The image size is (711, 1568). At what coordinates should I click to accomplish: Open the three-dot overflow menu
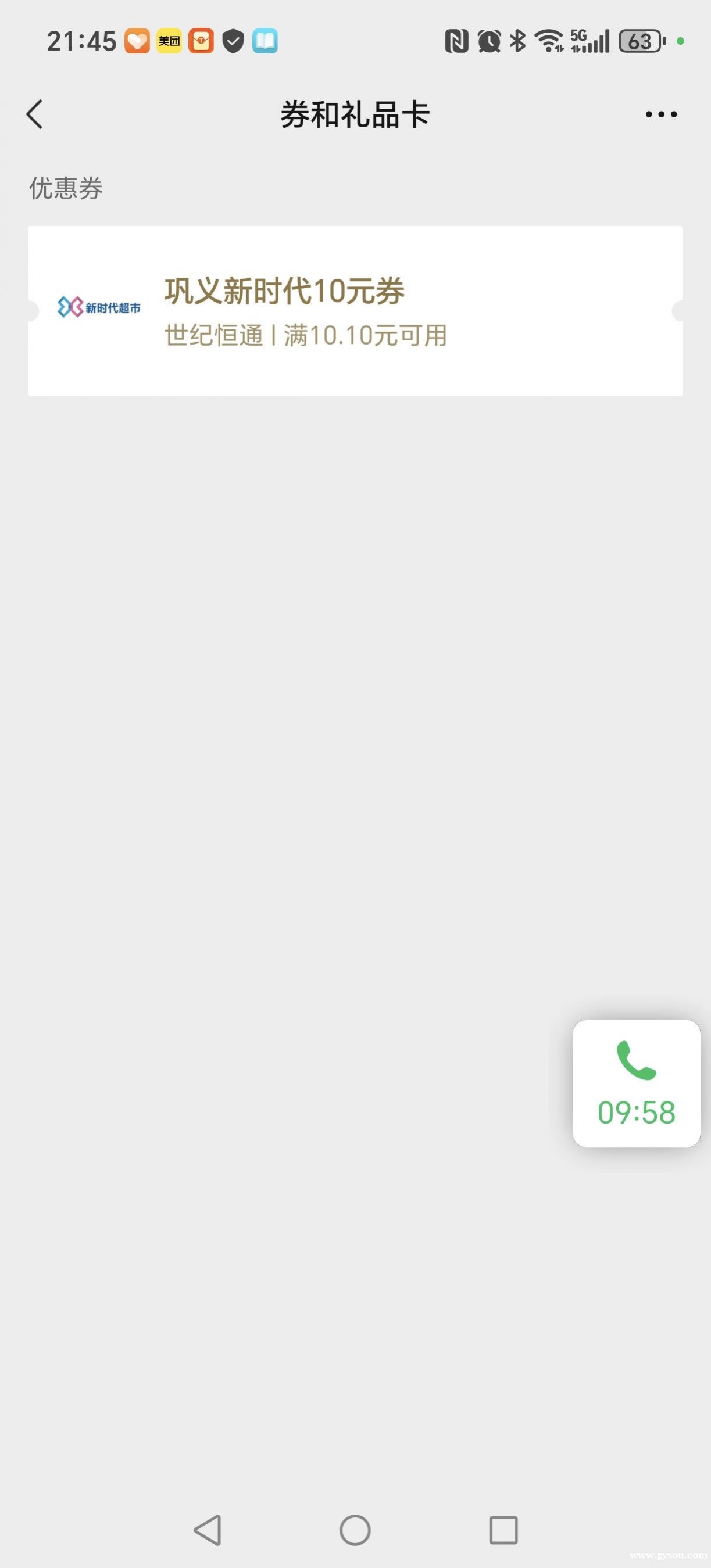660,114
